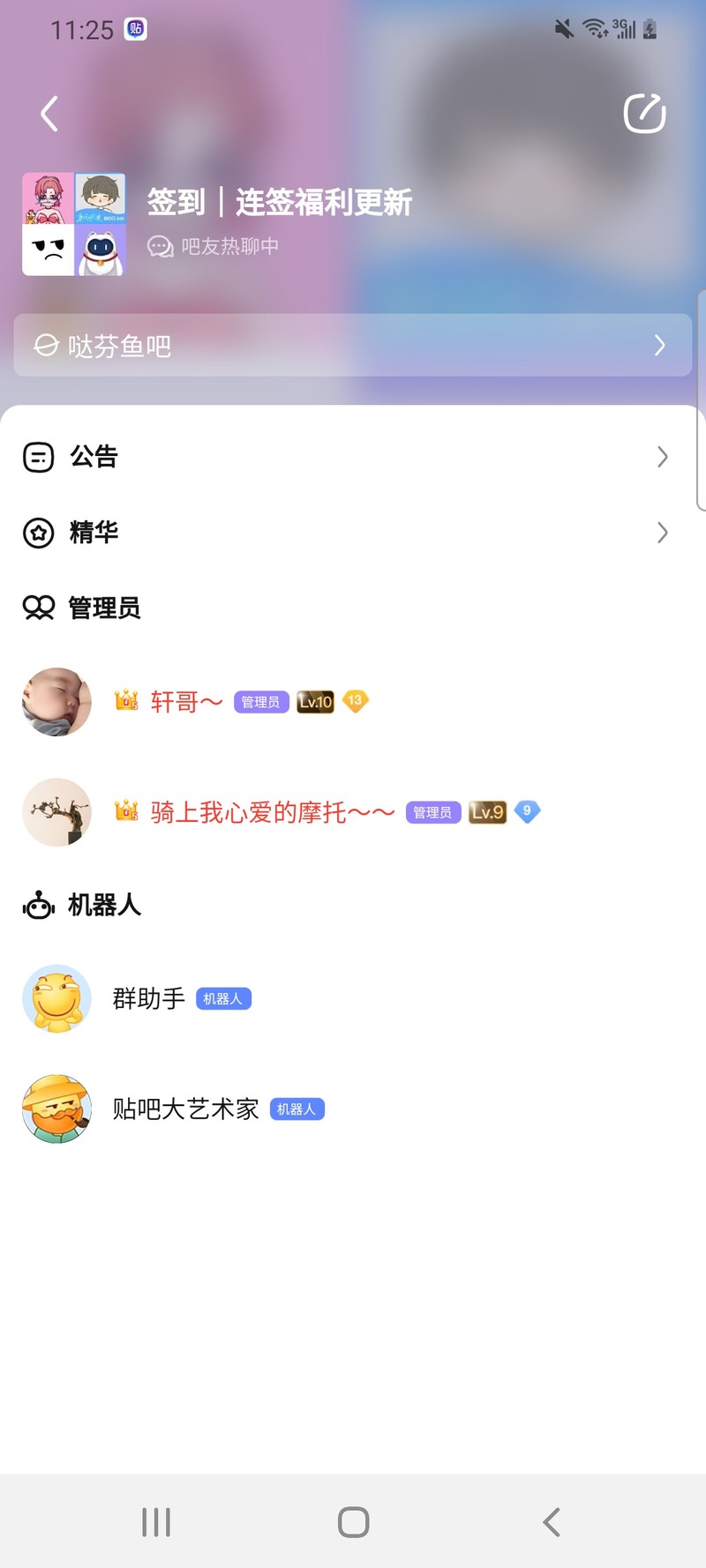This screenshot has width=706, height=1568.
Task: Open the 贴吧大艺术家 robot entry
Action: pos(185,1109)
